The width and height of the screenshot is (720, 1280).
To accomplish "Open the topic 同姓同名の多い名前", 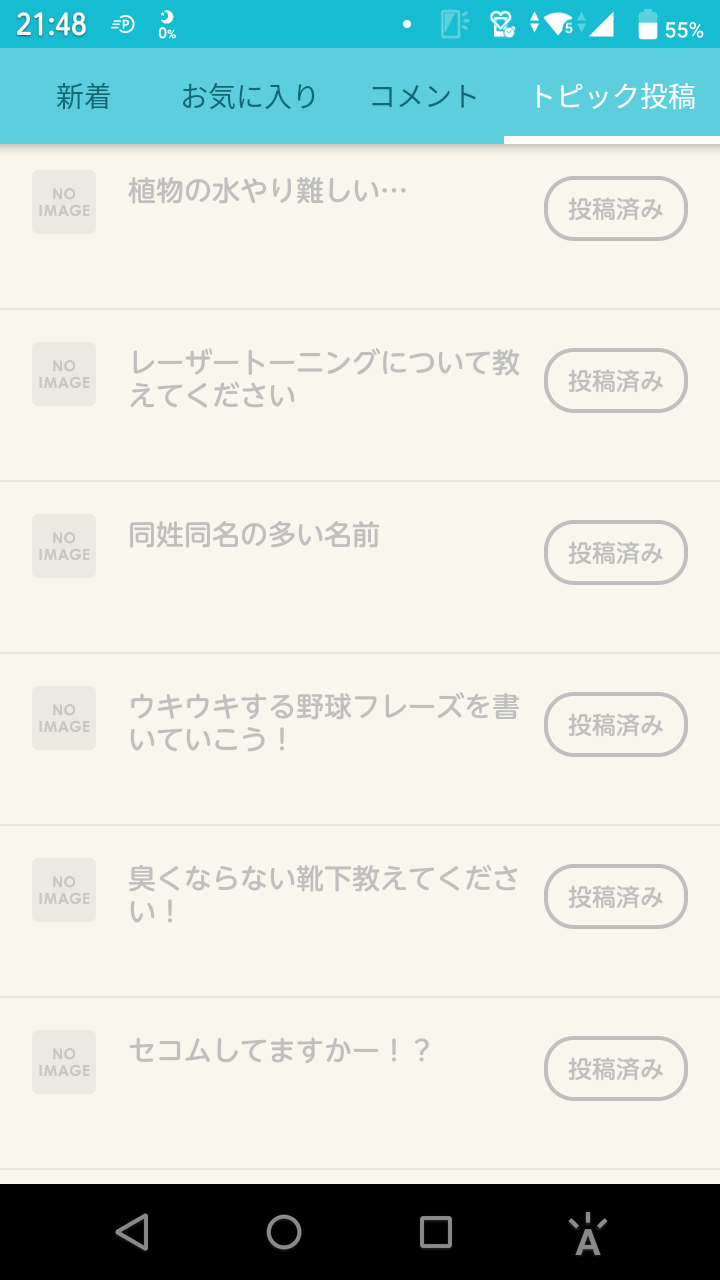I will (254, 535).
